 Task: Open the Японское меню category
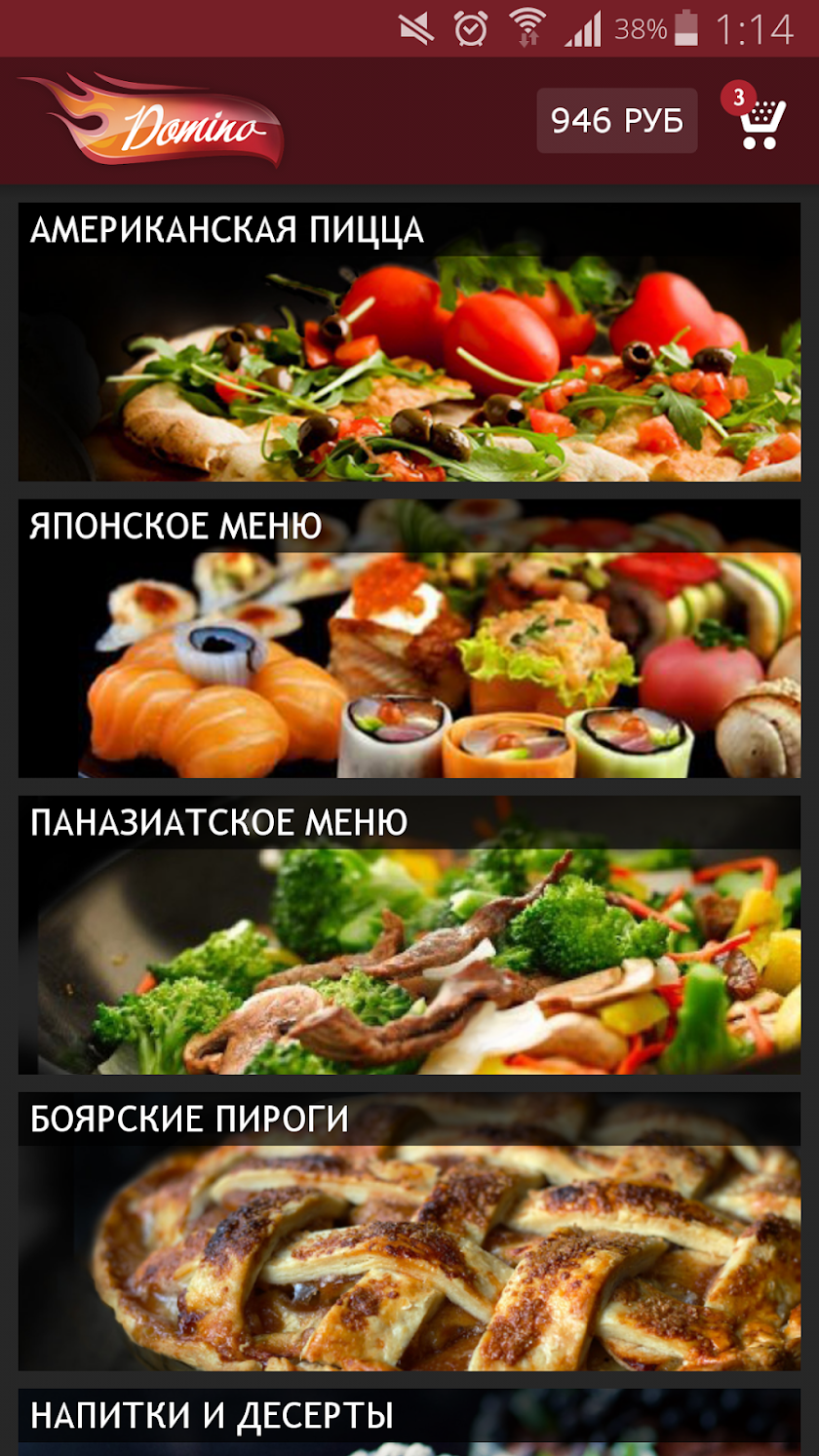point(409,639)
